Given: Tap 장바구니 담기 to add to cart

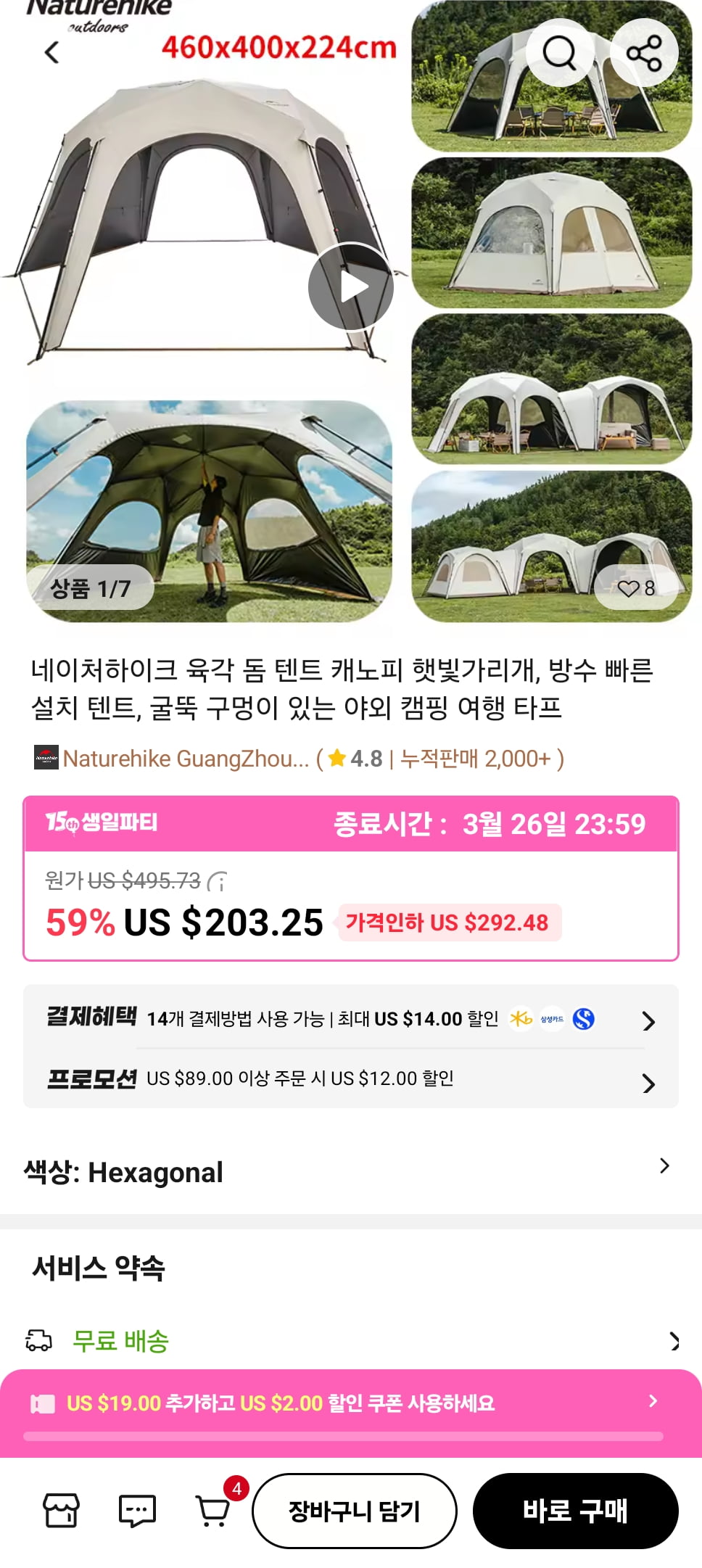Looking at the screenshot, I should click(x=355, y=1511).
